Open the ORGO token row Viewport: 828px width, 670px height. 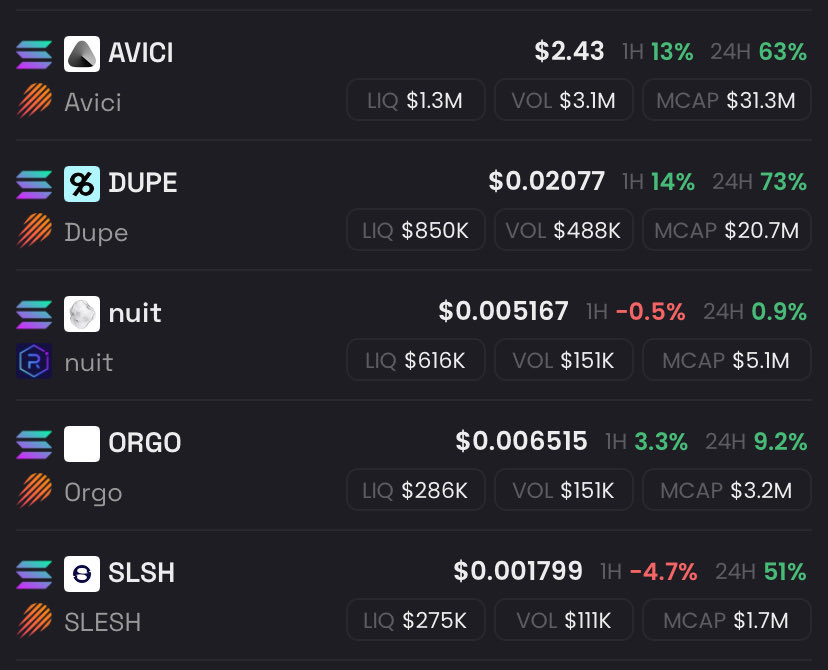point(144,443)
